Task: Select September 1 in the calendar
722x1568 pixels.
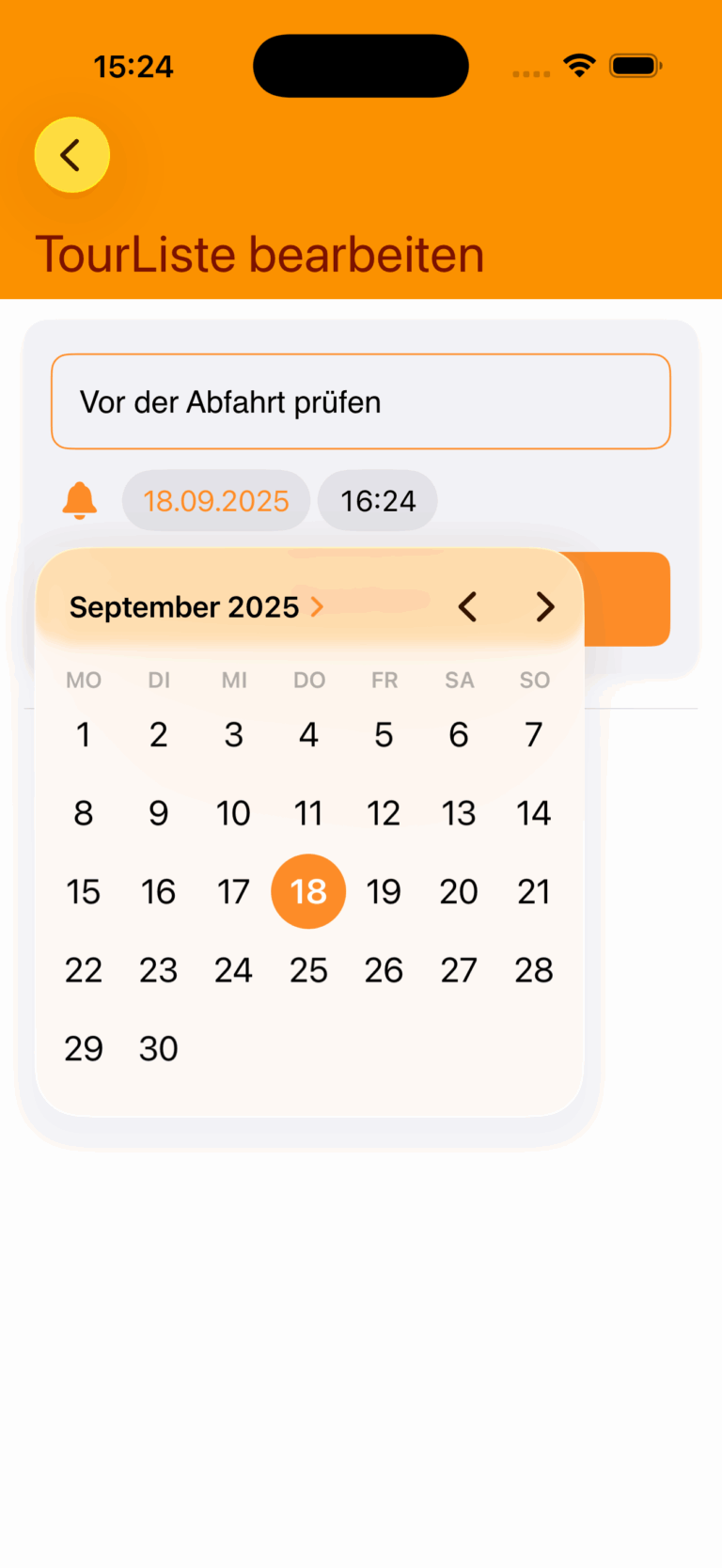Action: pyautogui.click(x=84, y=735)
